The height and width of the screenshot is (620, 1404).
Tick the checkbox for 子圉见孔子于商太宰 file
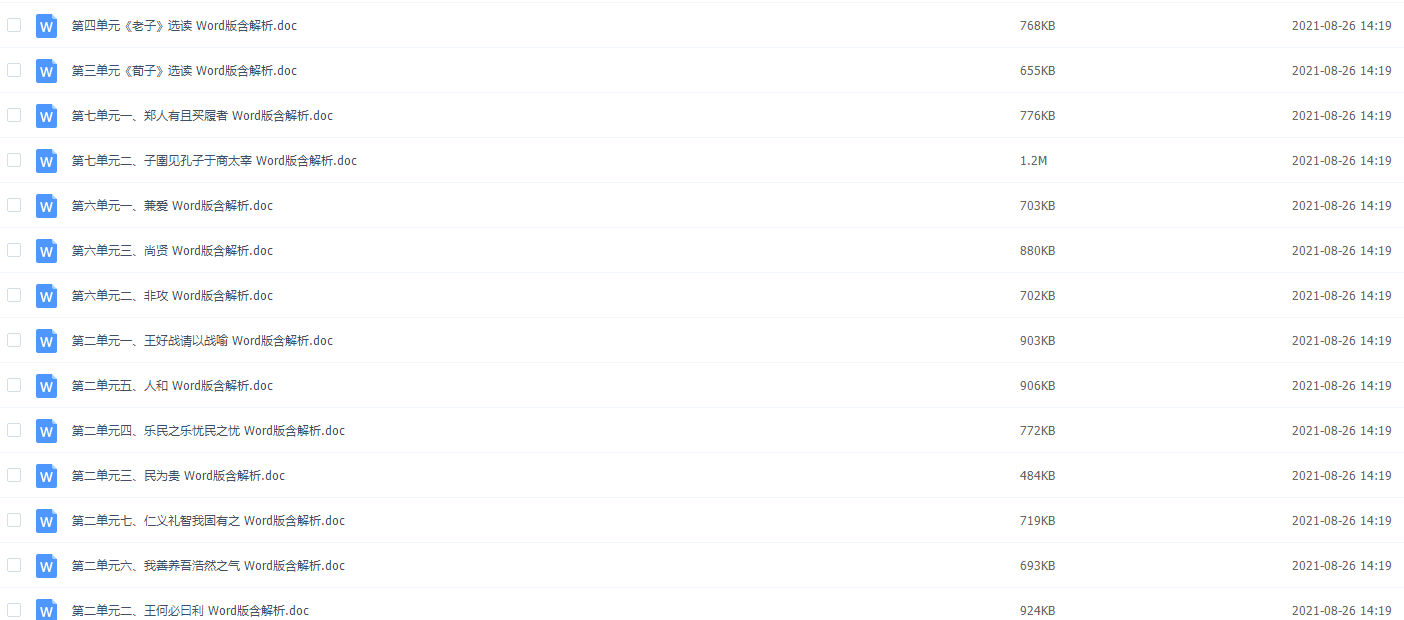tap(14, 160)
